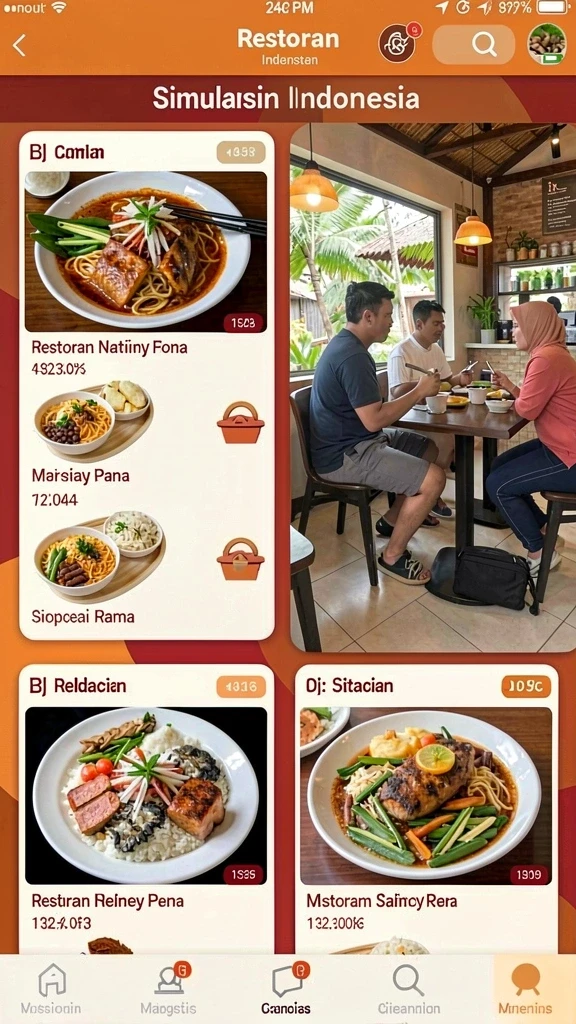The width and height of the screenshot is (576, 1024).
Task: Open the round notification icon with red badge
Action: pyautogui.click(x=398, y=43)
